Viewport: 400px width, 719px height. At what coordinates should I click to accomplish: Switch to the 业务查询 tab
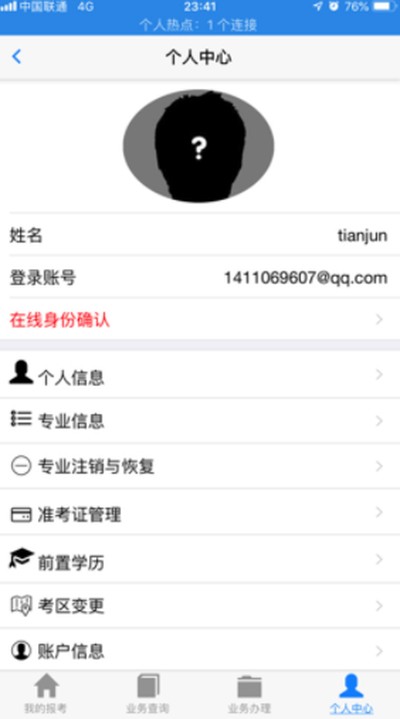point(148,694)
